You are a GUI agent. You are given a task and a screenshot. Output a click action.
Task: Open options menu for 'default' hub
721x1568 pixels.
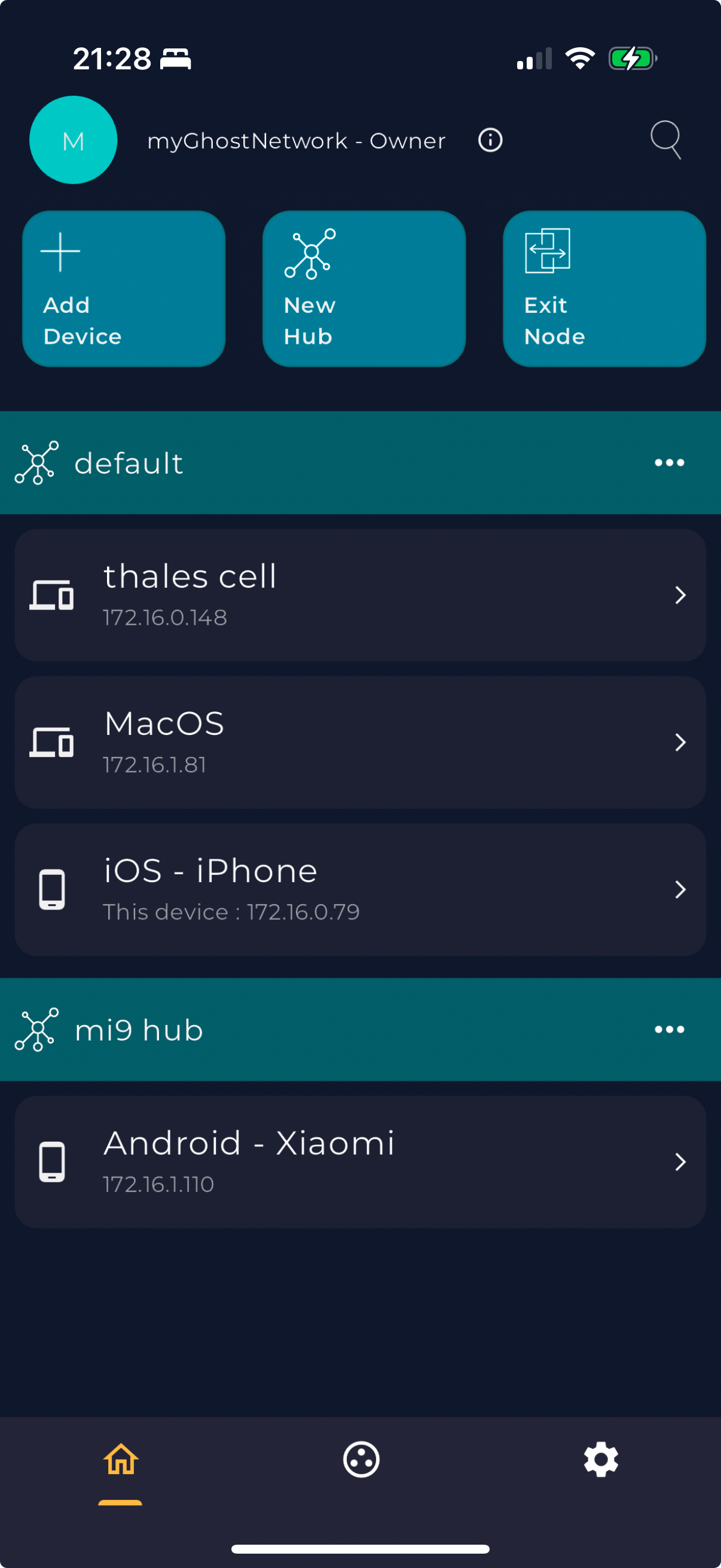tap(668, 462)
